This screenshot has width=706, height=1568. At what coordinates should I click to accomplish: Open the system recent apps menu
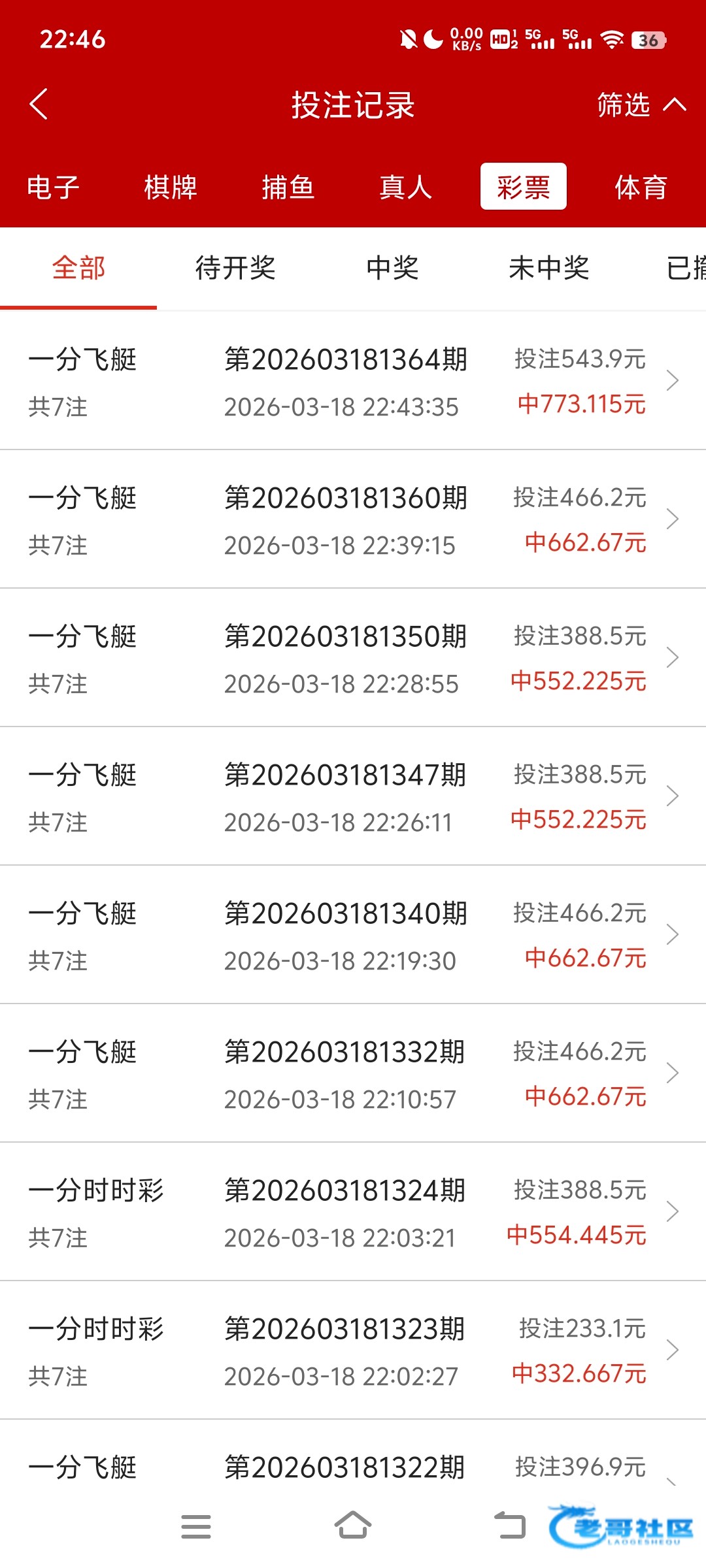coord(196,1526)
